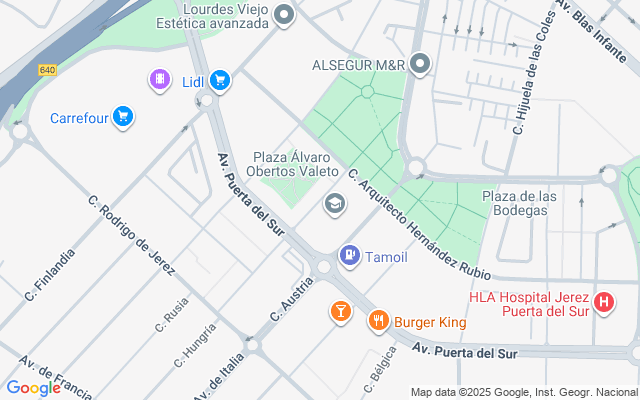The image size is (640, 400).
Task: Tap the orange cocktail bar marker
Action: coord(341,313)
